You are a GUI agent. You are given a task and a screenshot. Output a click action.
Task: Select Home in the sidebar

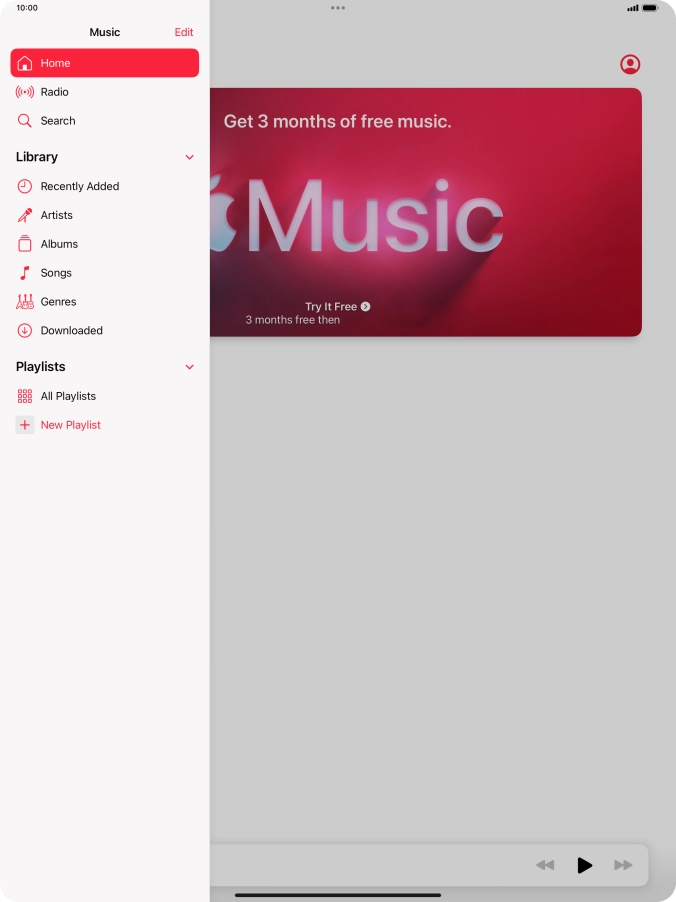tap(104, 63)
